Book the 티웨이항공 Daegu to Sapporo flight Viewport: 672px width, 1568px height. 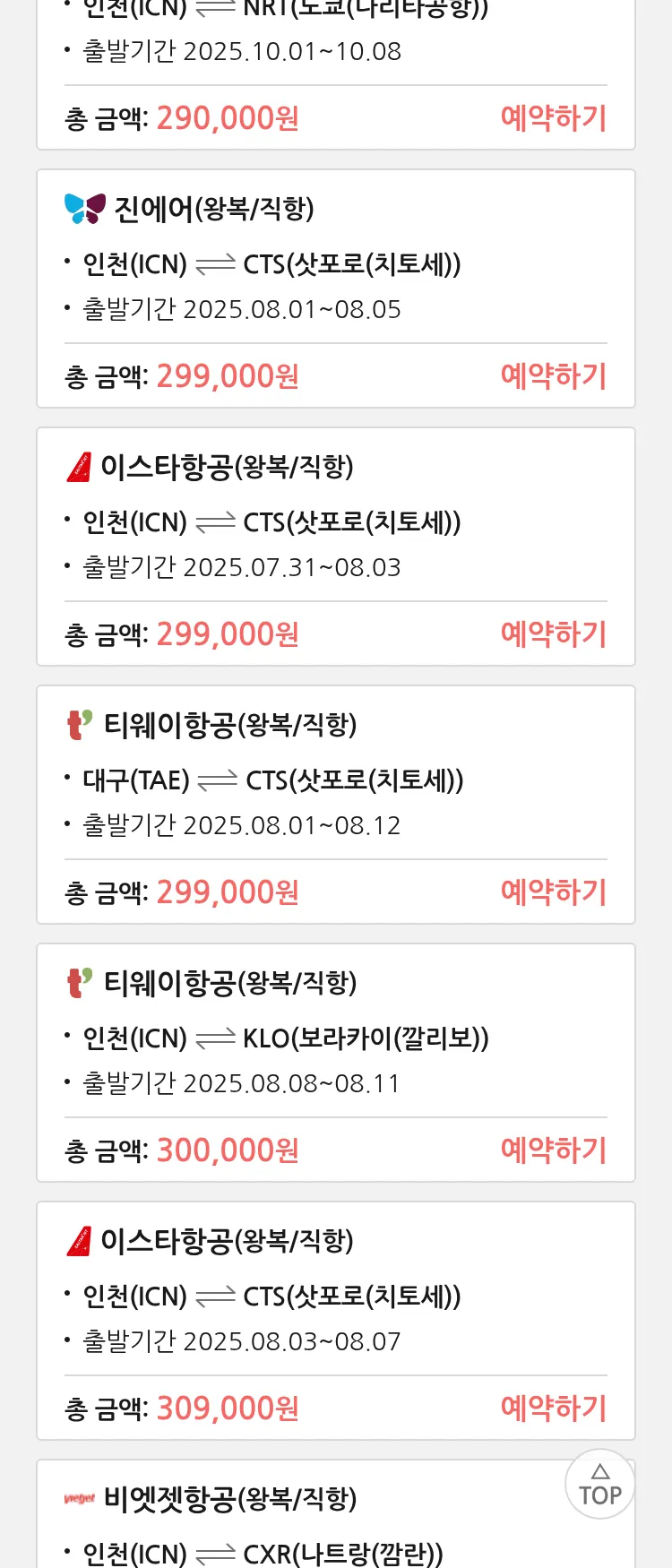point(553,892)
